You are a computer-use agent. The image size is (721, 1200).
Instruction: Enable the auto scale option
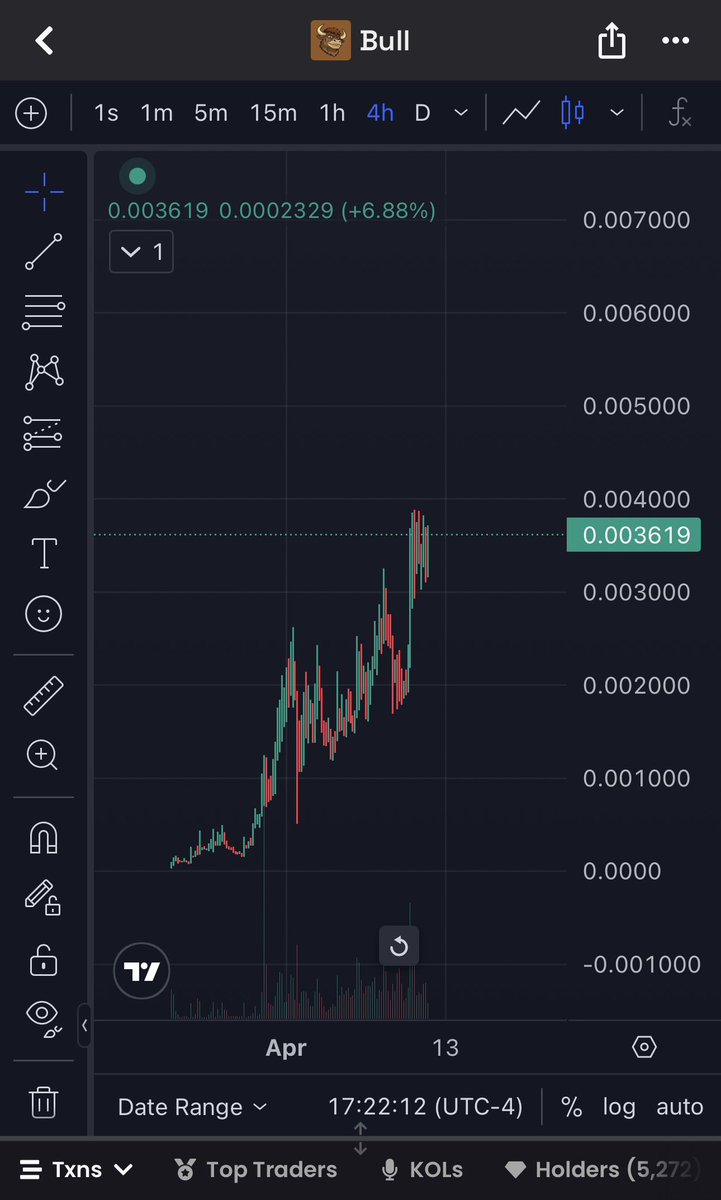click(x=679, y=1107)
